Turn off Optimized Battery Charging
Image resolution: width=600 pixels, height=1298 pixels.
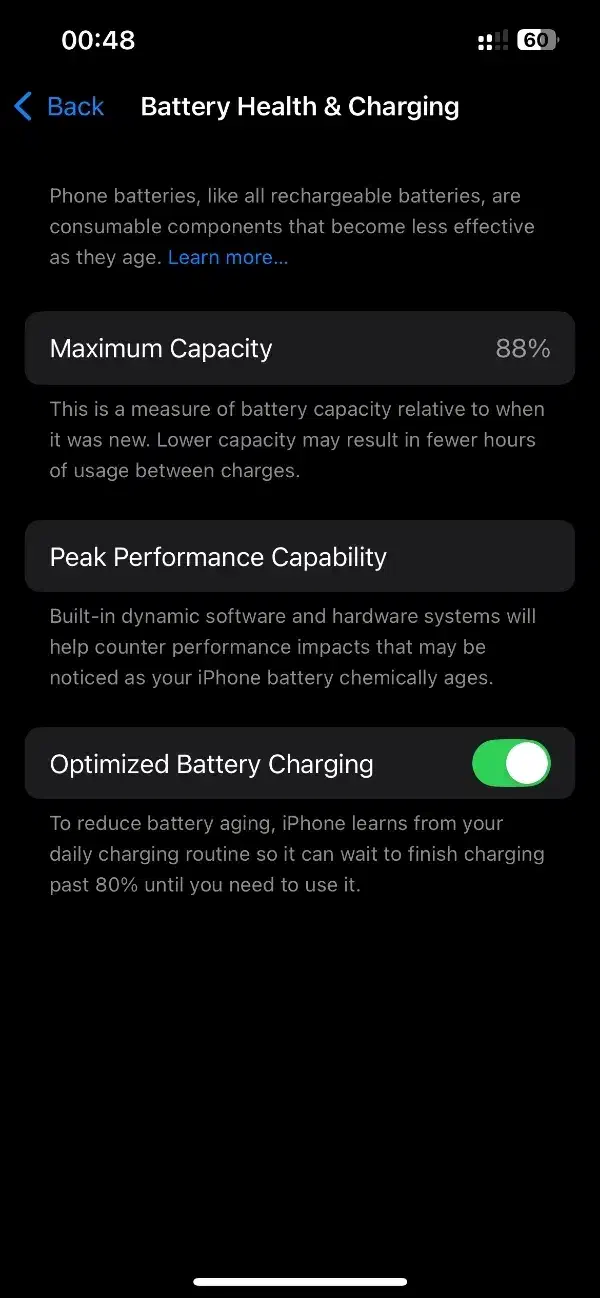[511, 764]
